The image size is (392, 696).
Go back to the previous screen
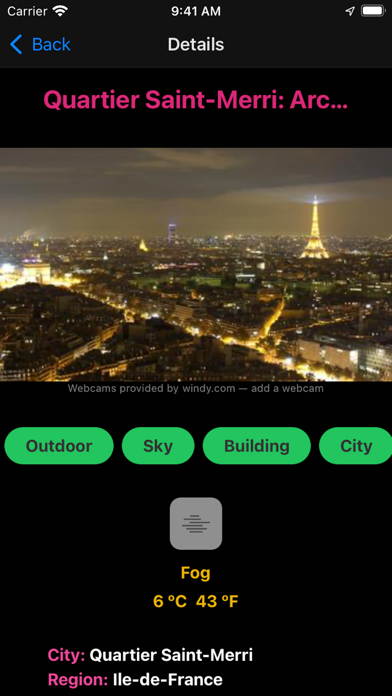point(40,44)
